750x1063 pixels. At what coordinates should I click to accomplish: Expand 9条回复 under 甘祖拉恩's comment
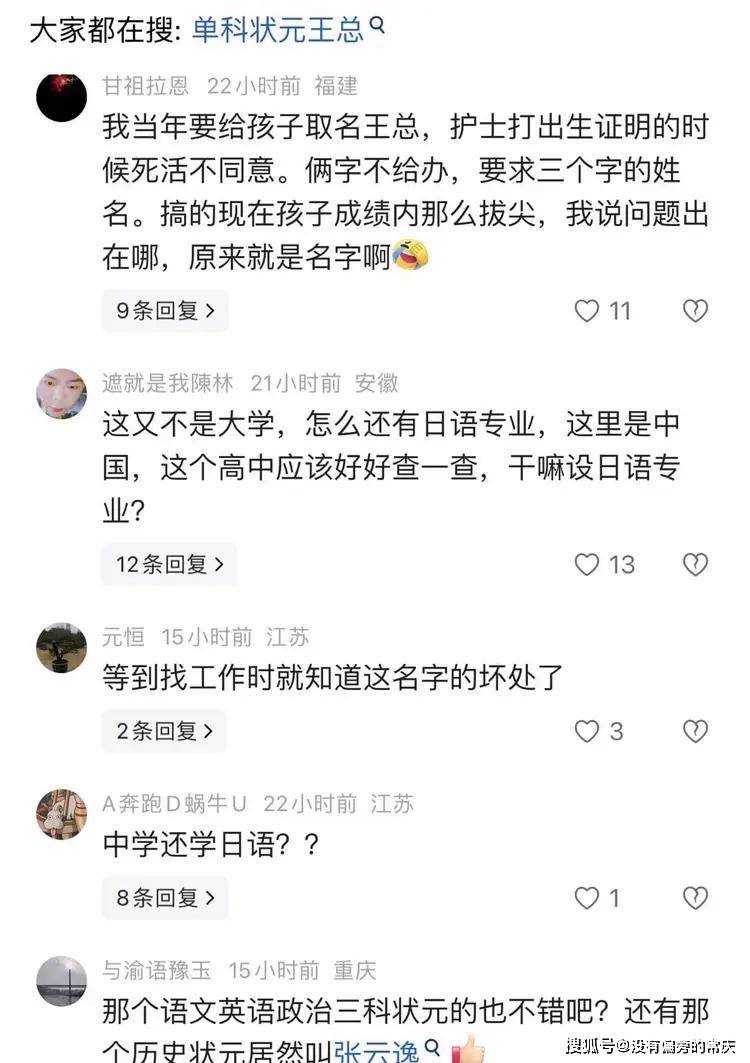165,311
